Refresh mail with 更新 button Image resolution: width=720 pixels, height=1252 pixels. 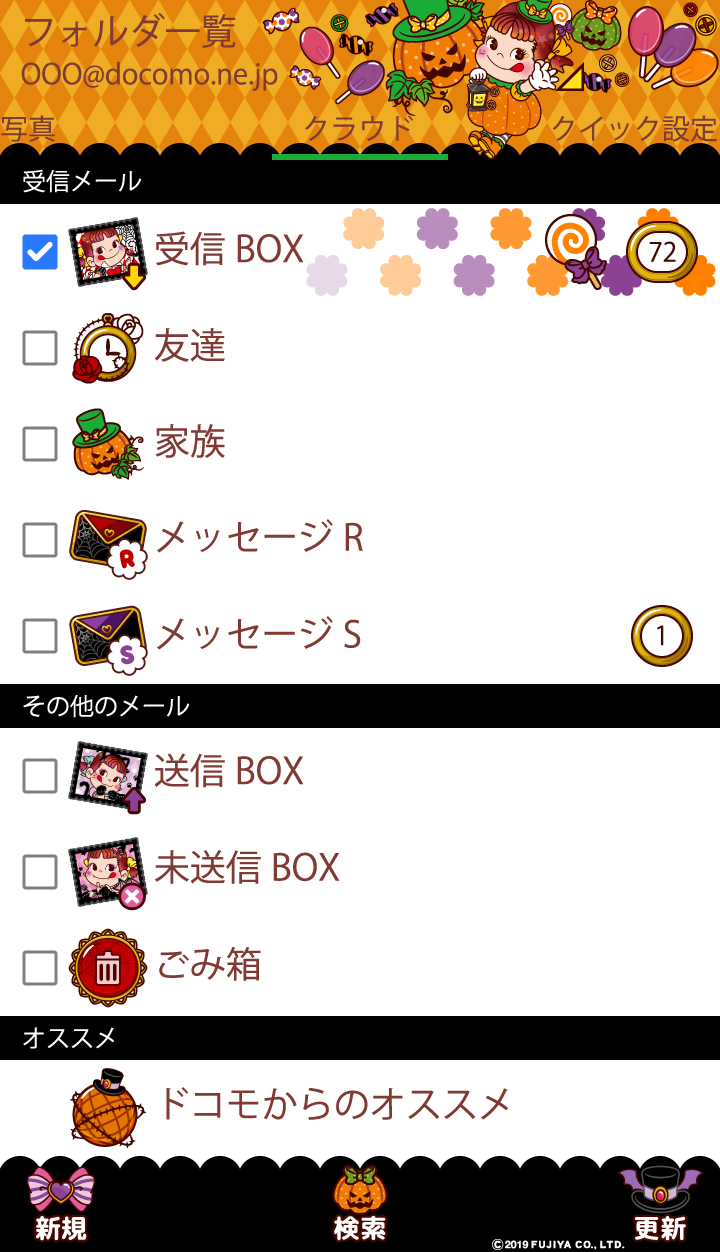659,1205
